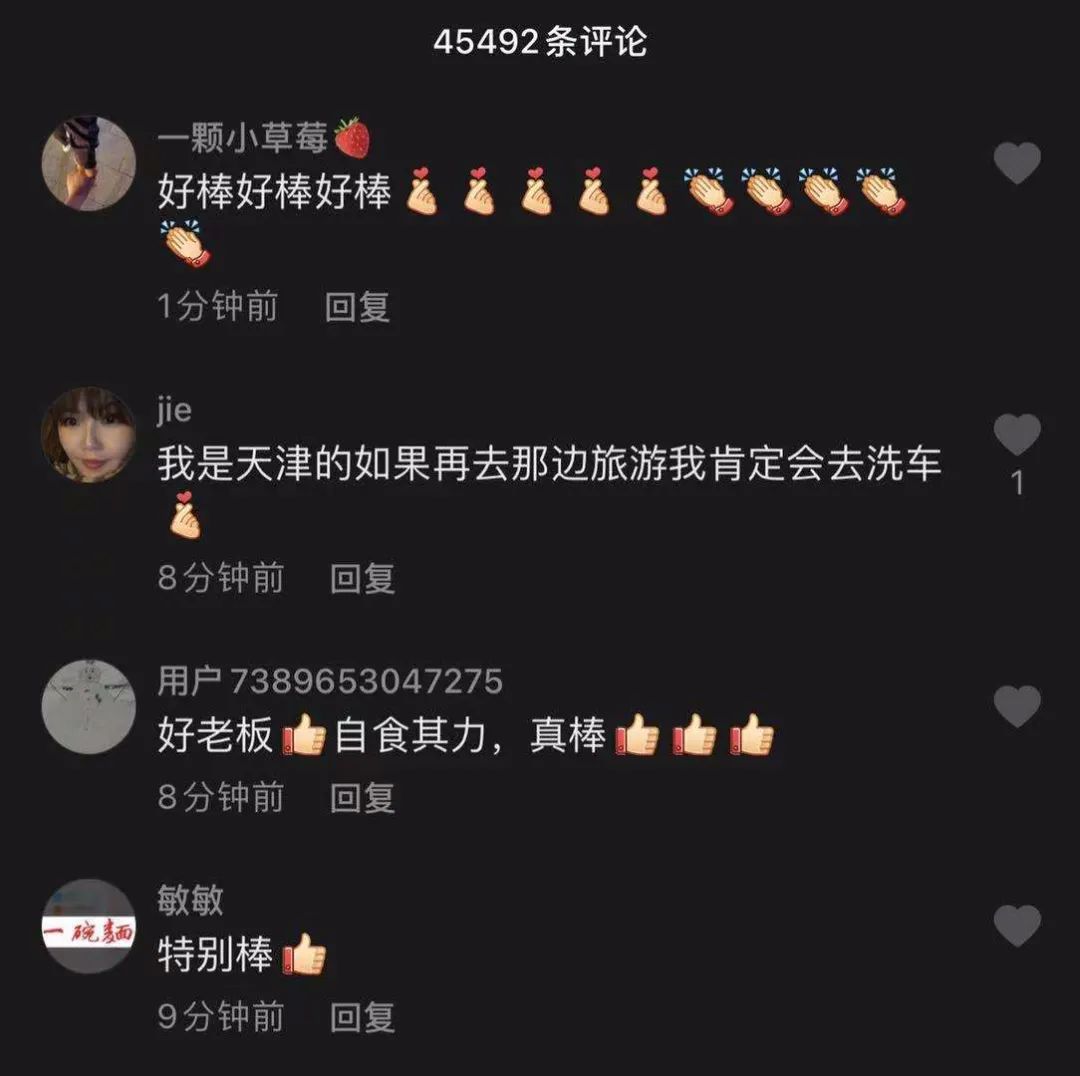Like the comment by 一颗小草莓
Image resolution: width=1080 pixels, height=1076 pixels.
(1017, 164)
